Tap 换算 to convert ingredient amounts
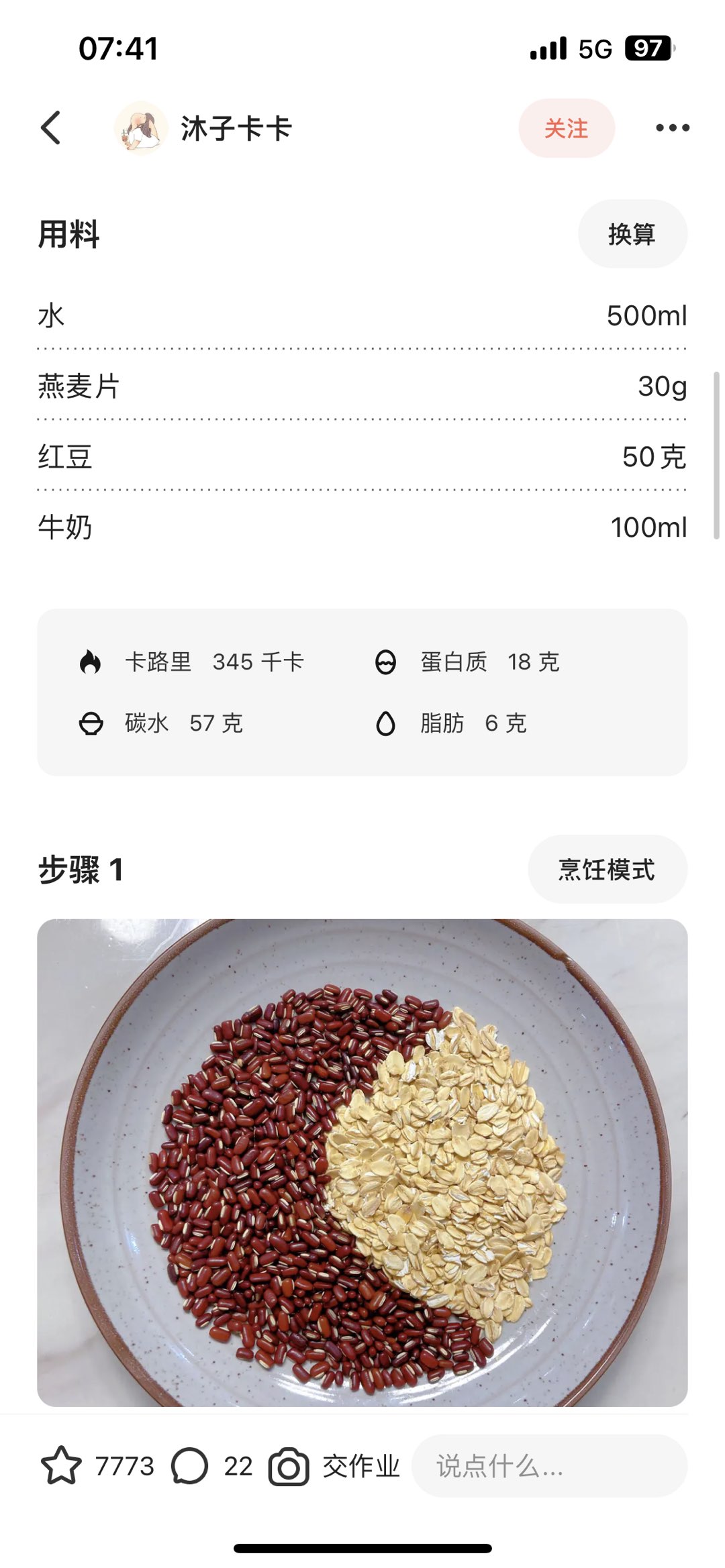725x1568 pixels. [632, 234]
